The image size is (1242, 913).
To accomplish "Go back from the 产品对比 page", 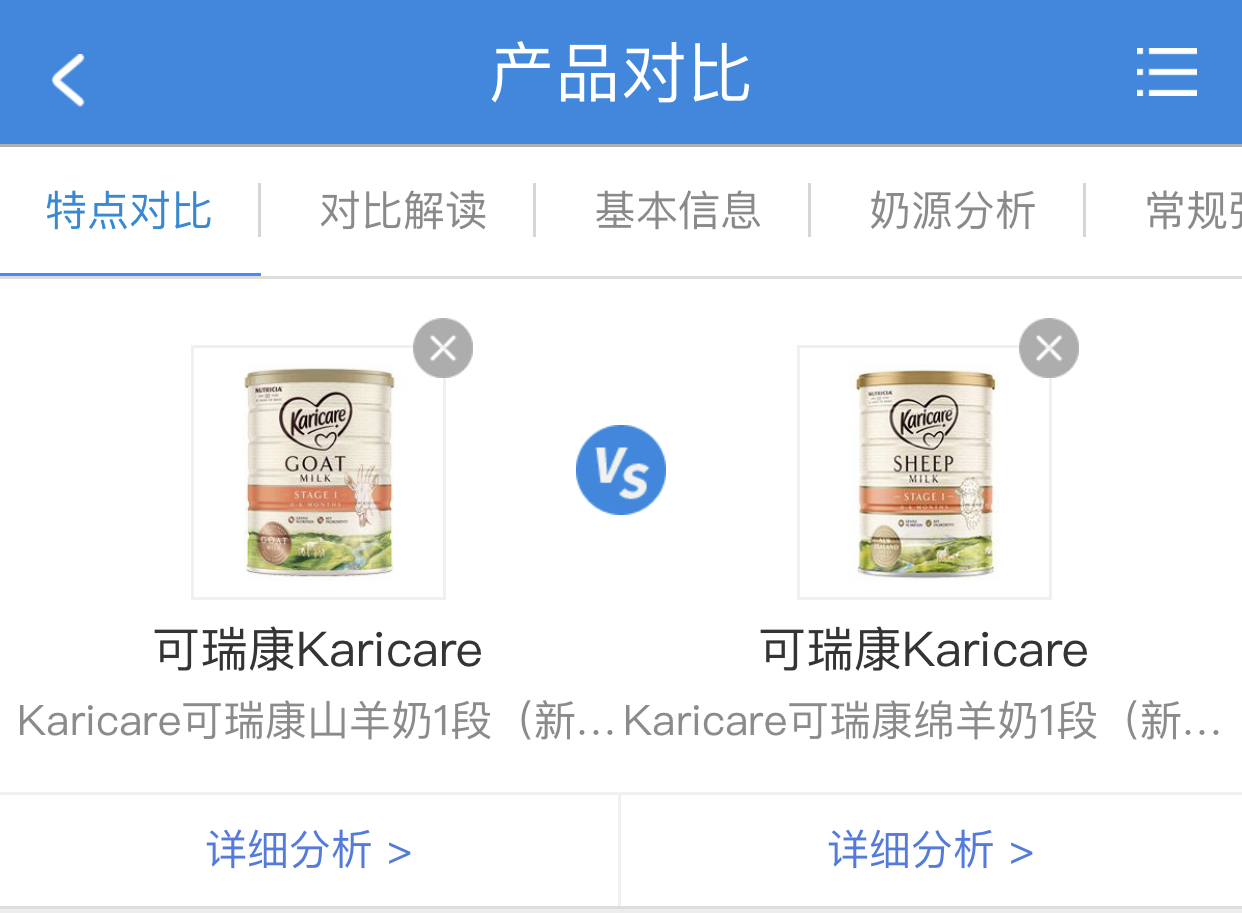I will [x=68, y=78].
